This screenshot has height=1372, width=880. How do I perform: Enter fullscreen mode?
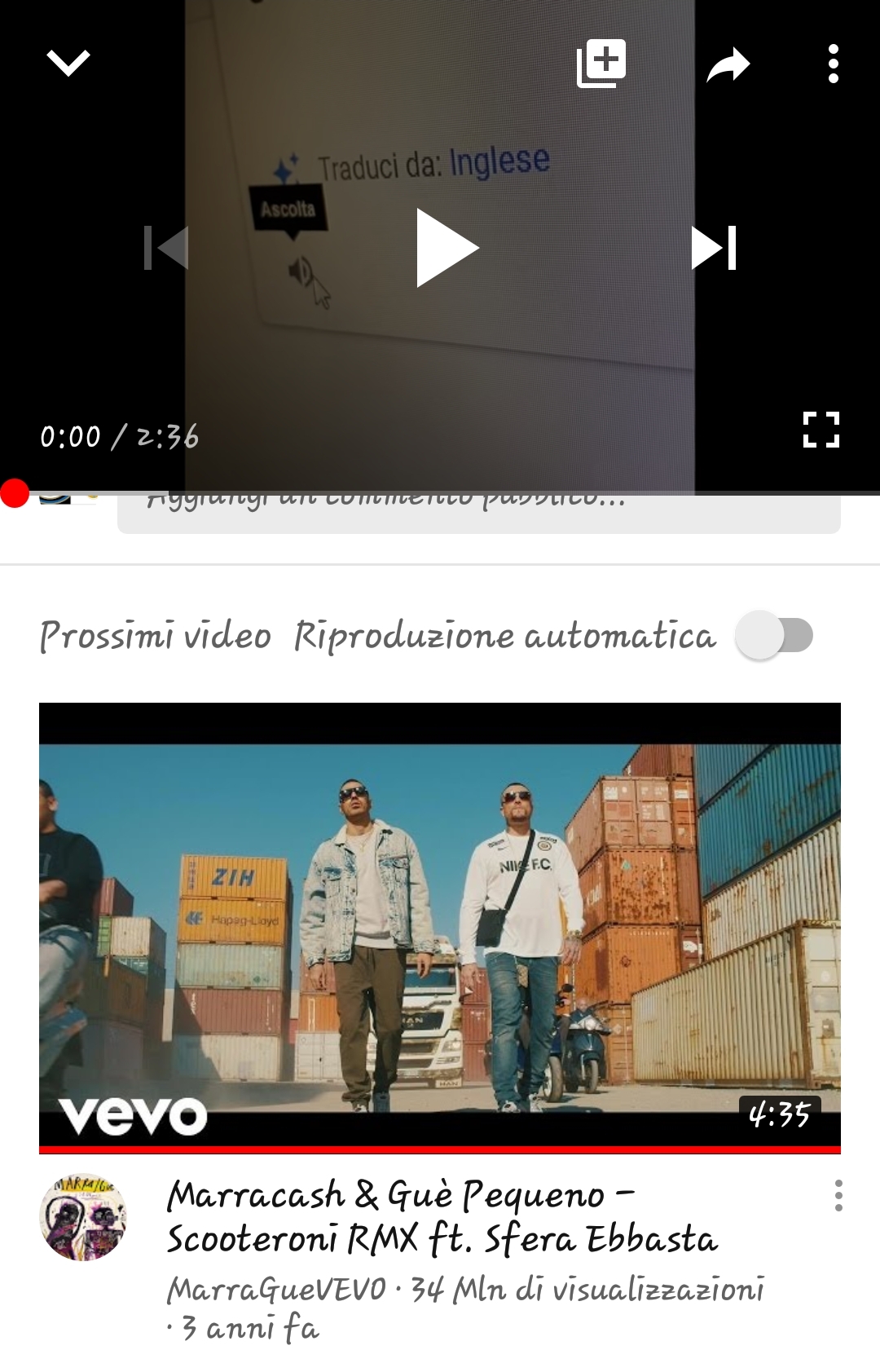point(821,430)
